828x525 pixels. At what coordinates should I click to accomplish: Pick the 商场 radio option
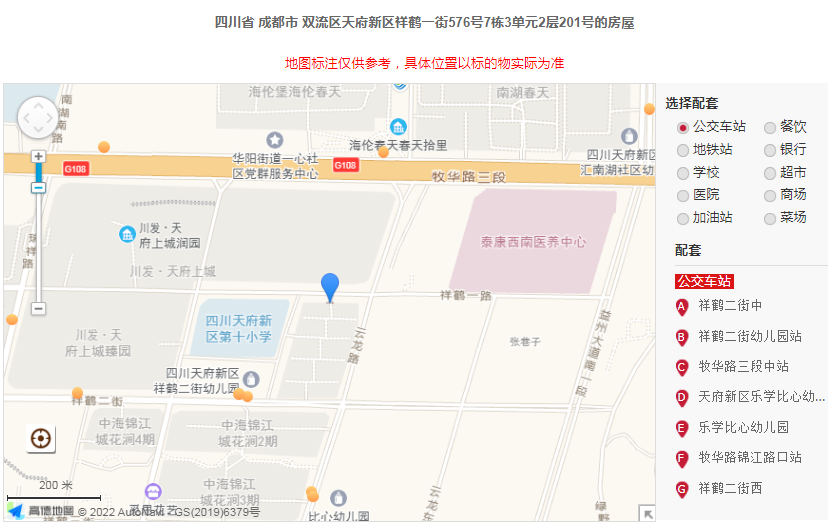coord(770,195)
